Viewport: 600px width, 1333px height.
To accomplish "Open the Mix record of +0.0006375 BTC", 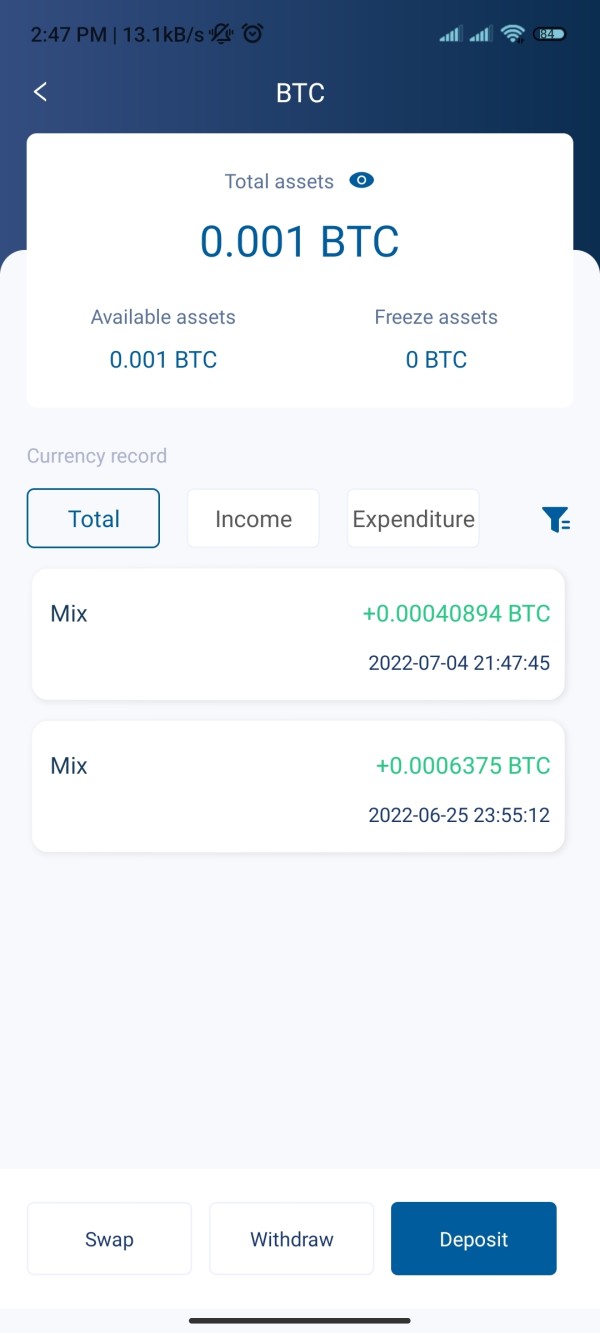I will (x=298, y=787).
